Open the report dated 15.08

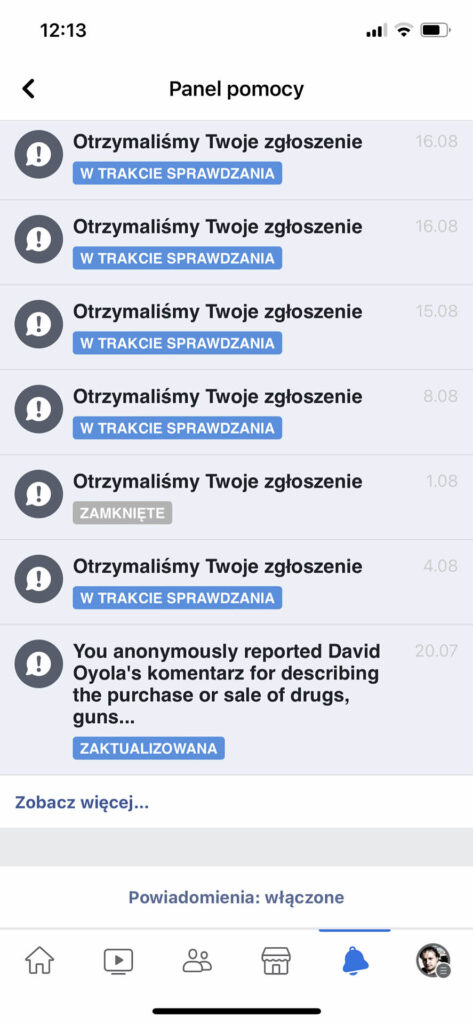coord(236,327)
